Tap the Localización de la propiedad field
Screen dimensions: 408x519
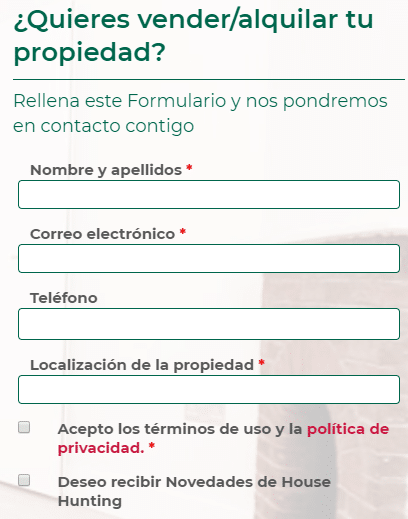click(209, 389)
